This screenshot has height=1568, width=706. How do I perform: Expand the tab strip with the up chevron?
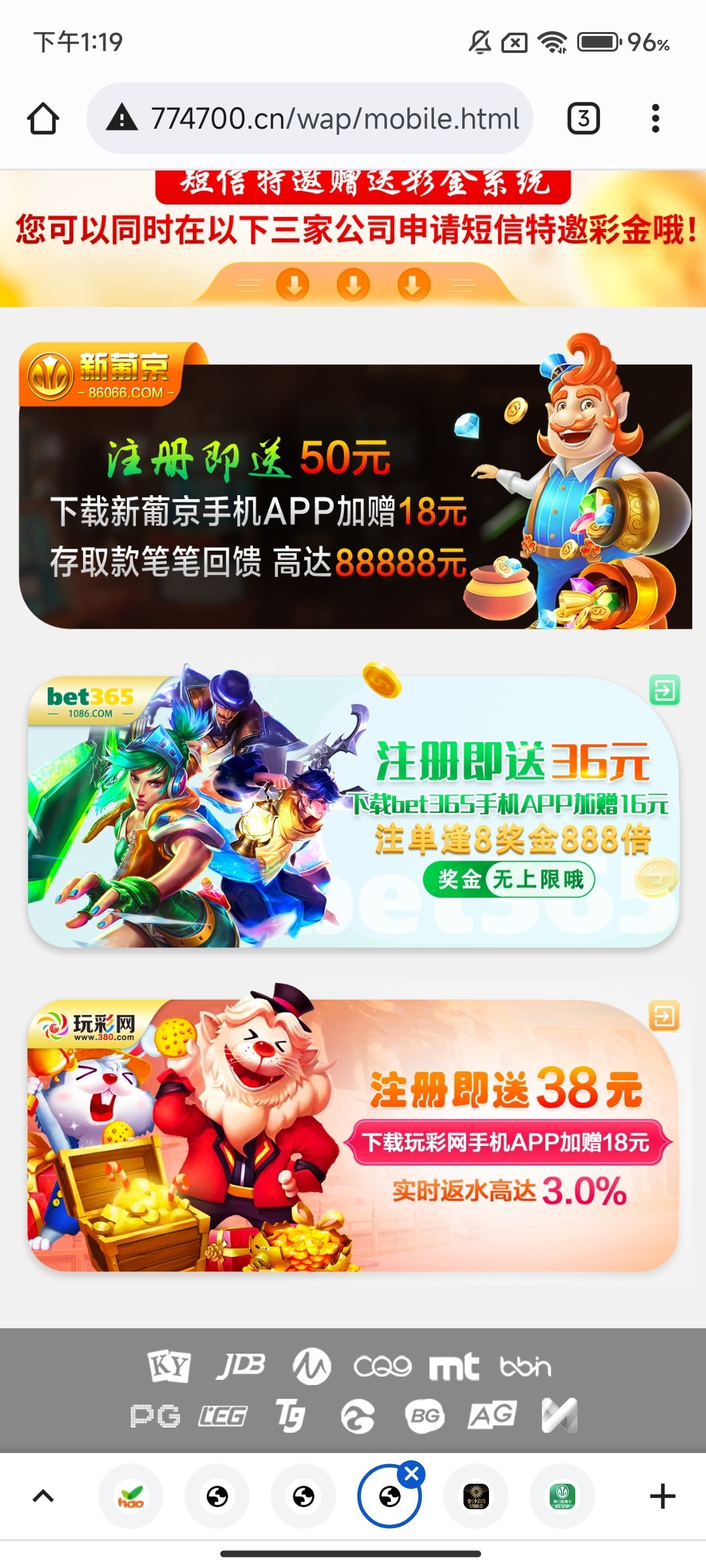pos(43,1496)
